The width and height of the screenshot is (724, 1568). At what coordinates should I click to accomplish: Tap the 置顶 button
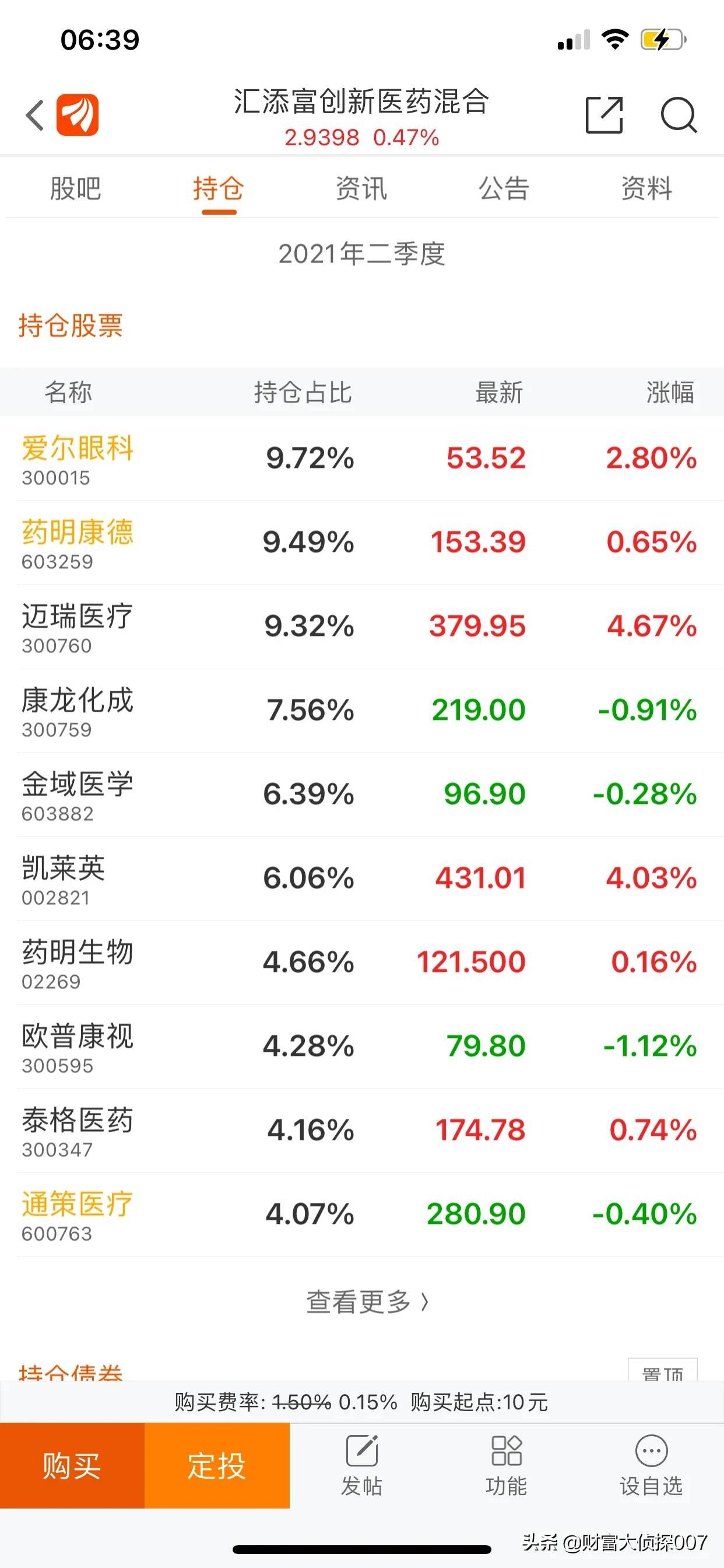[663, 1370]
